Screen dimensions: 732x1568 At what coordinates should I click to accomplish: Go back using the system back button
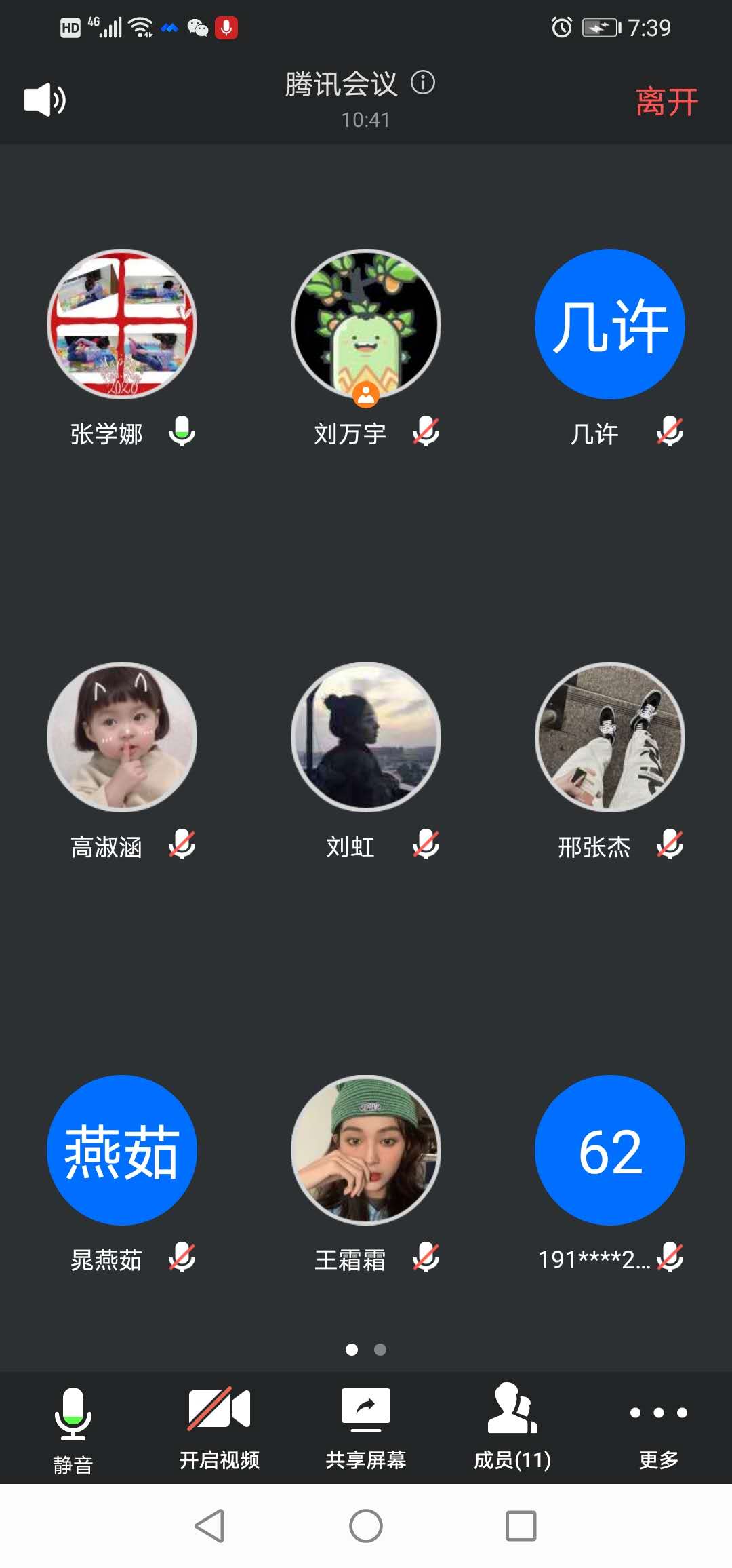(210, 1526)
